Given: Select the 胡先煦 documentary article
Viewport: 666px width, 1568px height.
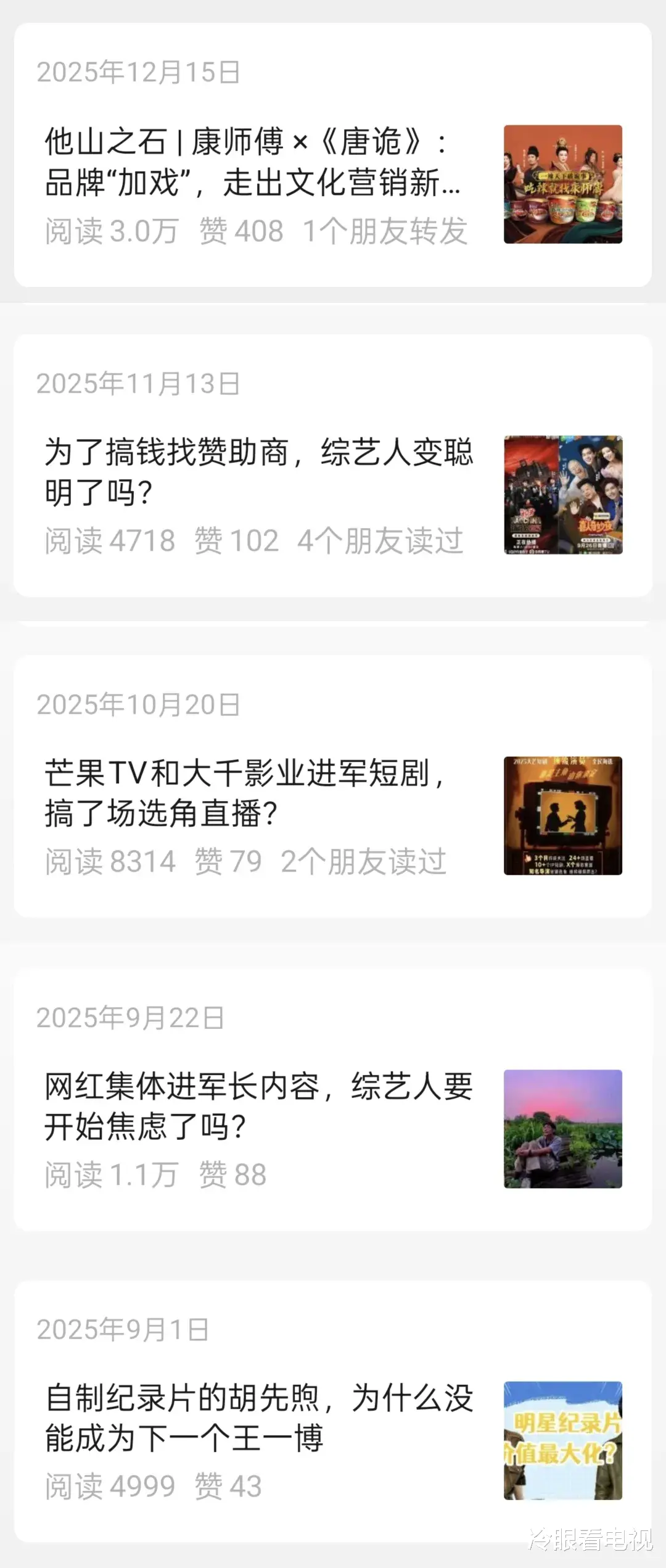Looking at the screenshot, I should click(259, 1417).
